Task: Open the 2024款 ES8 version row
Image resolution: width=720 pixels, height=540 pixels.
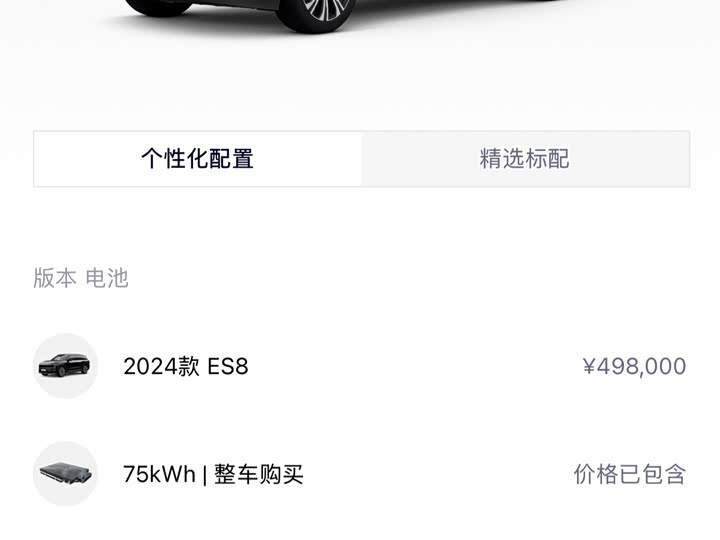Action: coord(360,366)
